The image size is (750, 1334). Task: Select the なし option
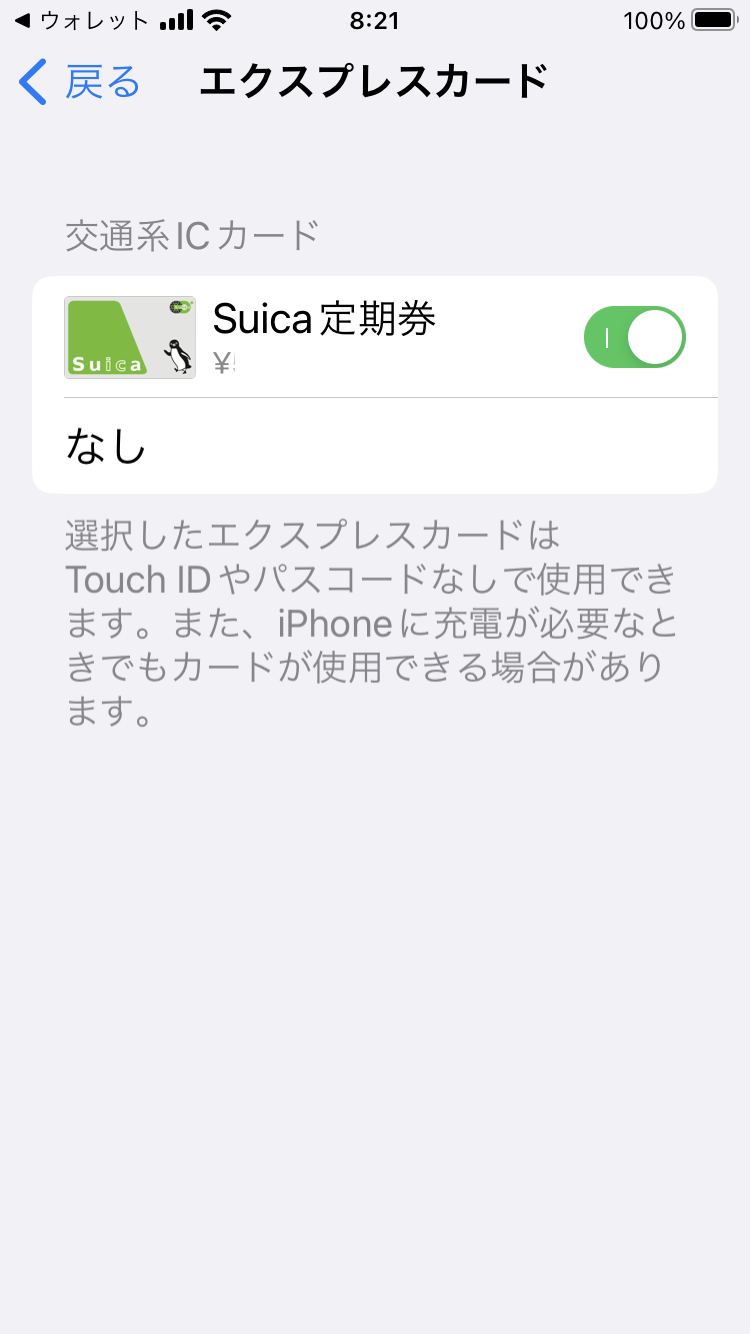pyautogui.click(x=374, y=446)
